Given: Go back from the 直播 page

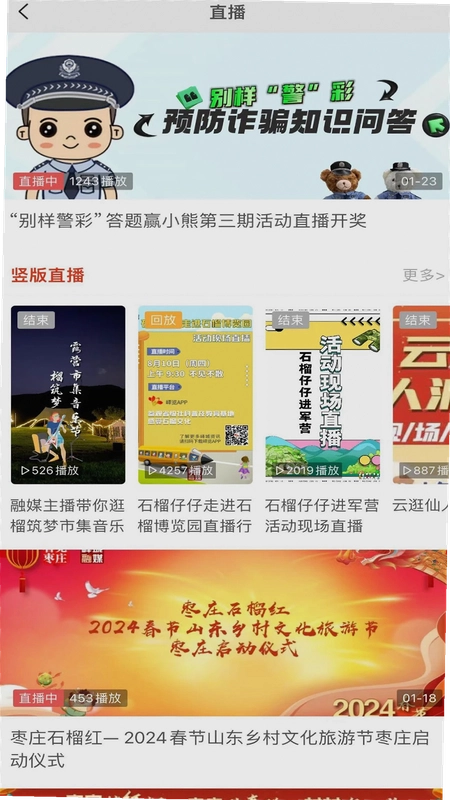Looking at the screenshot, I should coord(23,12).
